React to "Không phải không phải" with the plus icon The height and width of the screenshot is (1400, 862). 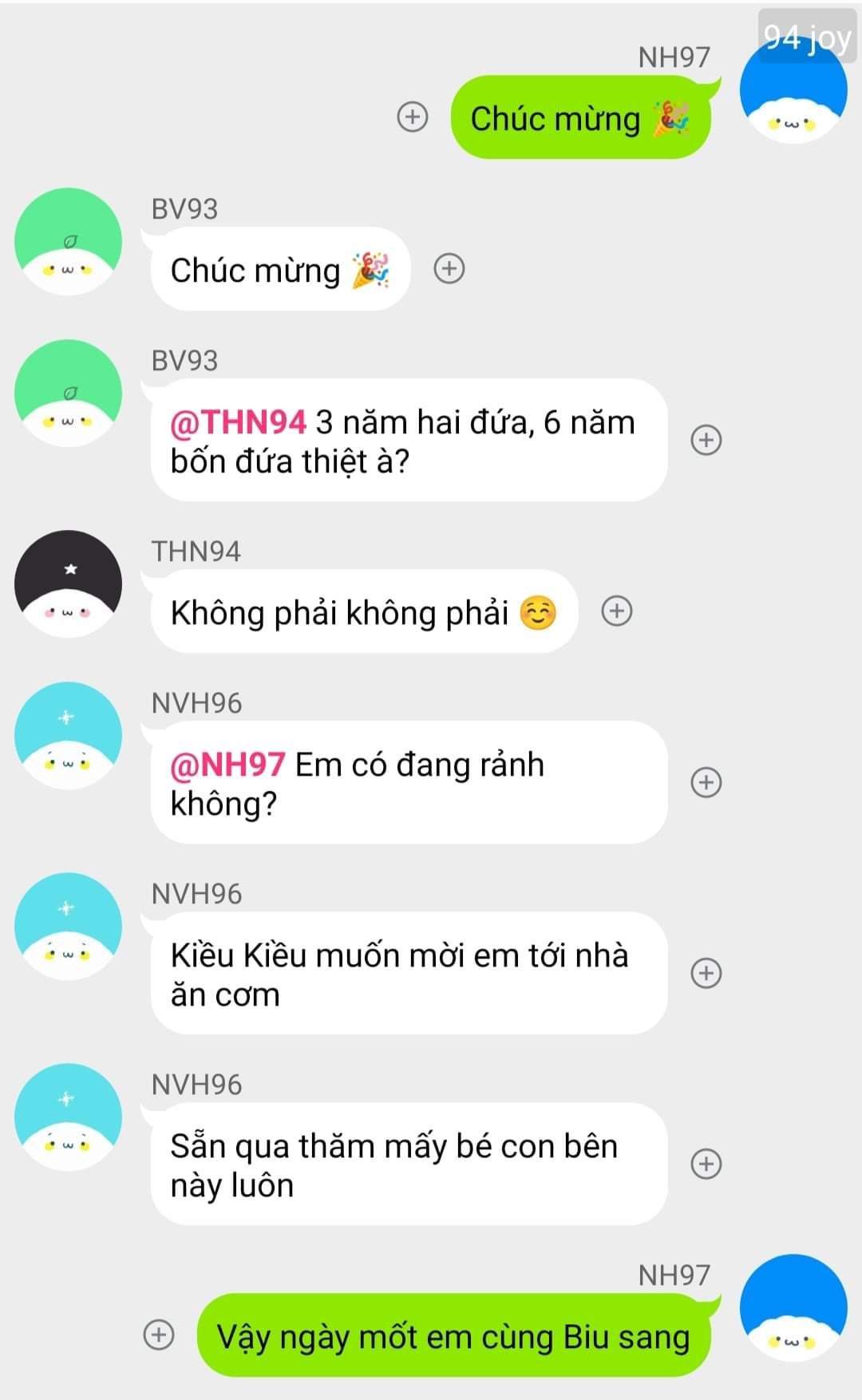point(616,611)
